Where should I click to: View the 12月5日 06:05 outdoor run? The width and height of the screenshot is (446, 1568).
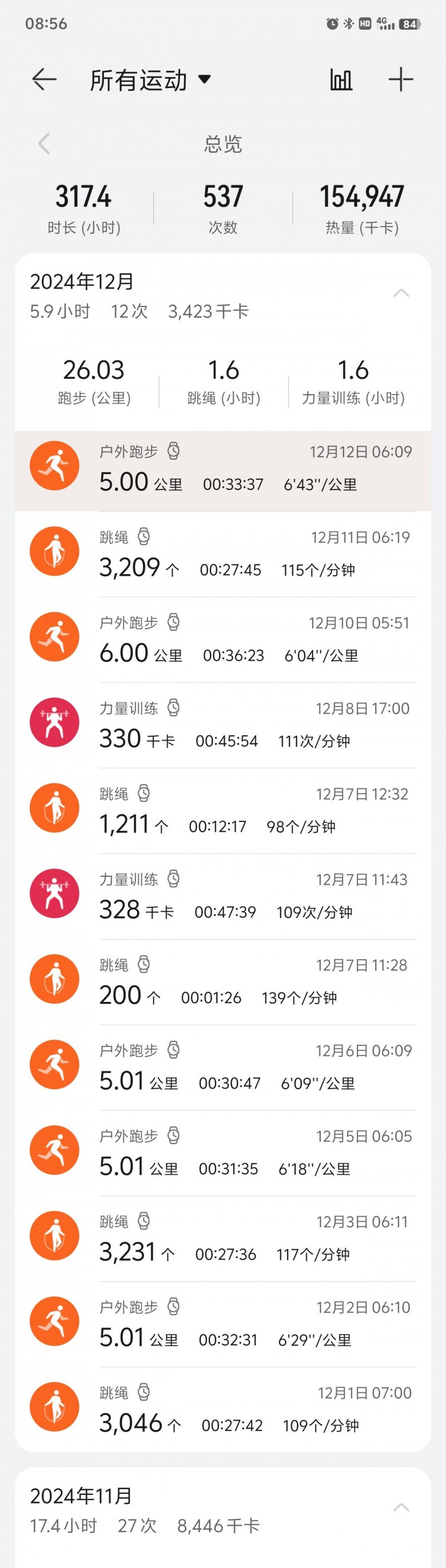[x=223, y=1154]
